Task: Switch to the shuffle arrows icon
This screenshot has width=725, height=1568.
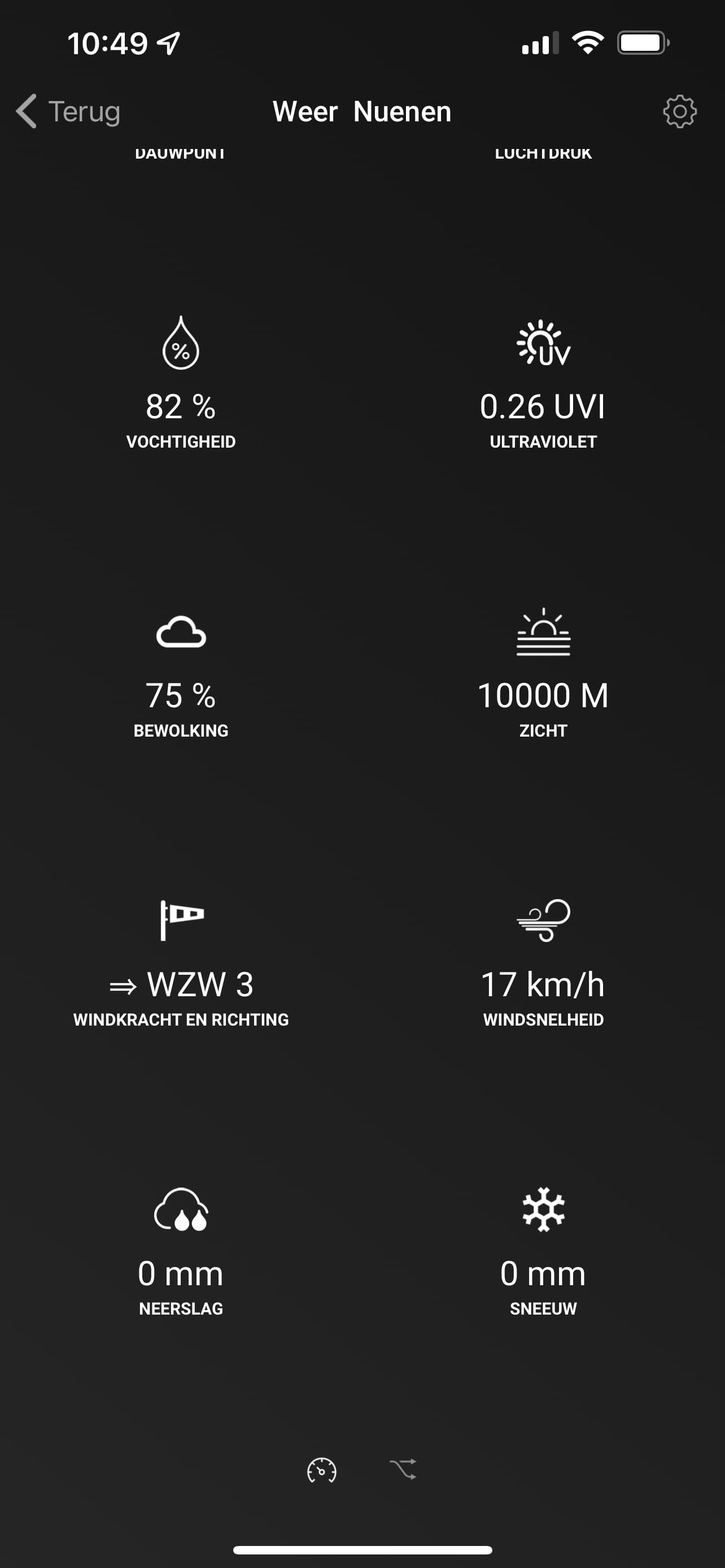Action: [x=403, y=1469]
